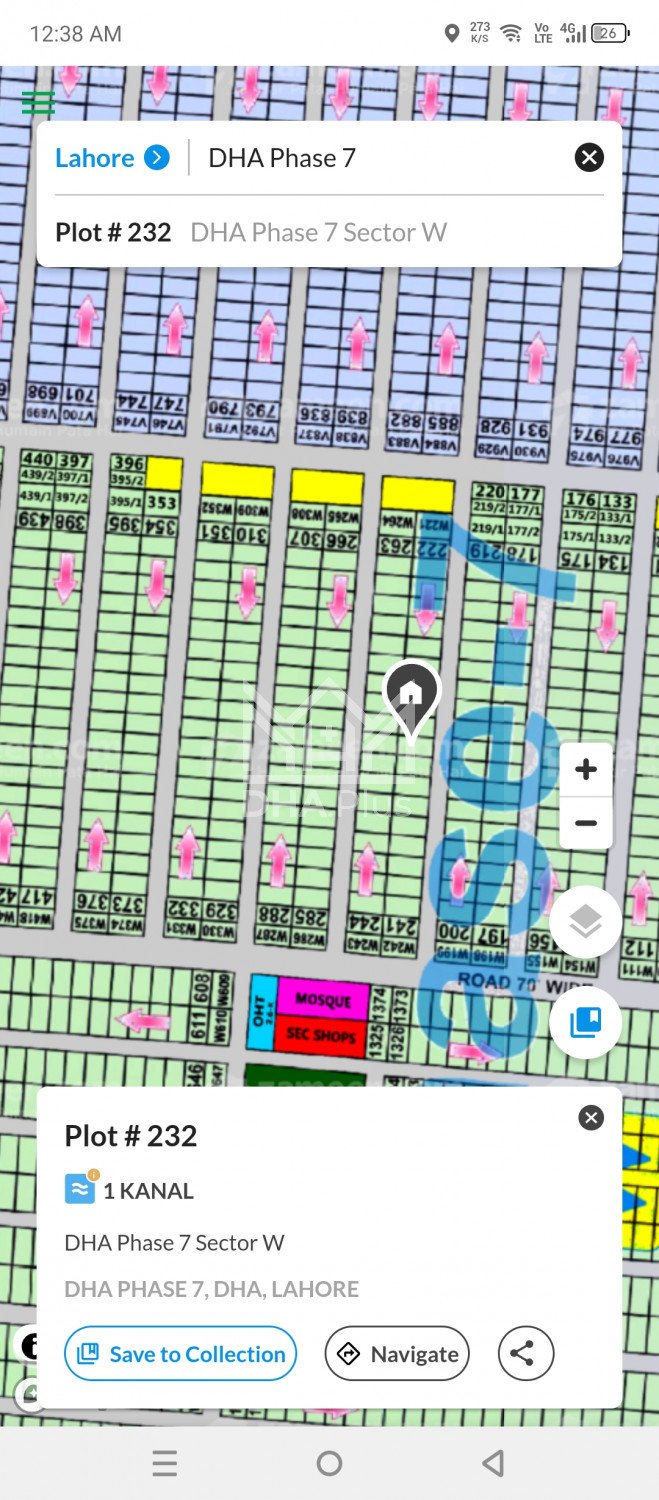Close the Plot # 232 details card
This screenshot has height=1500, width=659.
click(591, 1117)
